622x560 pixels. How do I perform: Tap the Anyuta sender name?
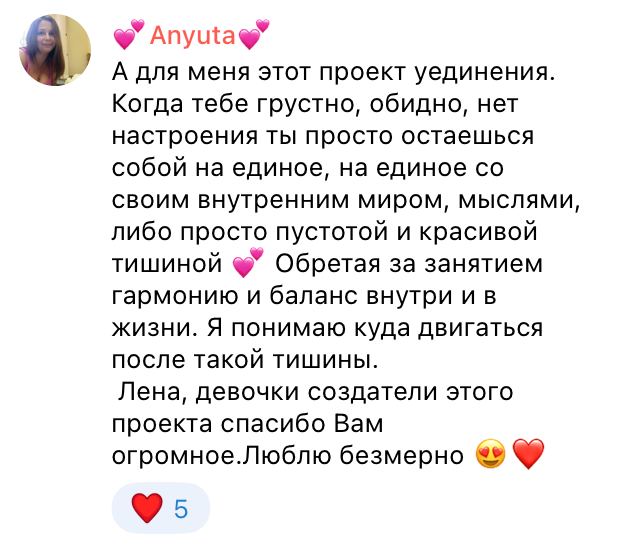pos(193,38)
